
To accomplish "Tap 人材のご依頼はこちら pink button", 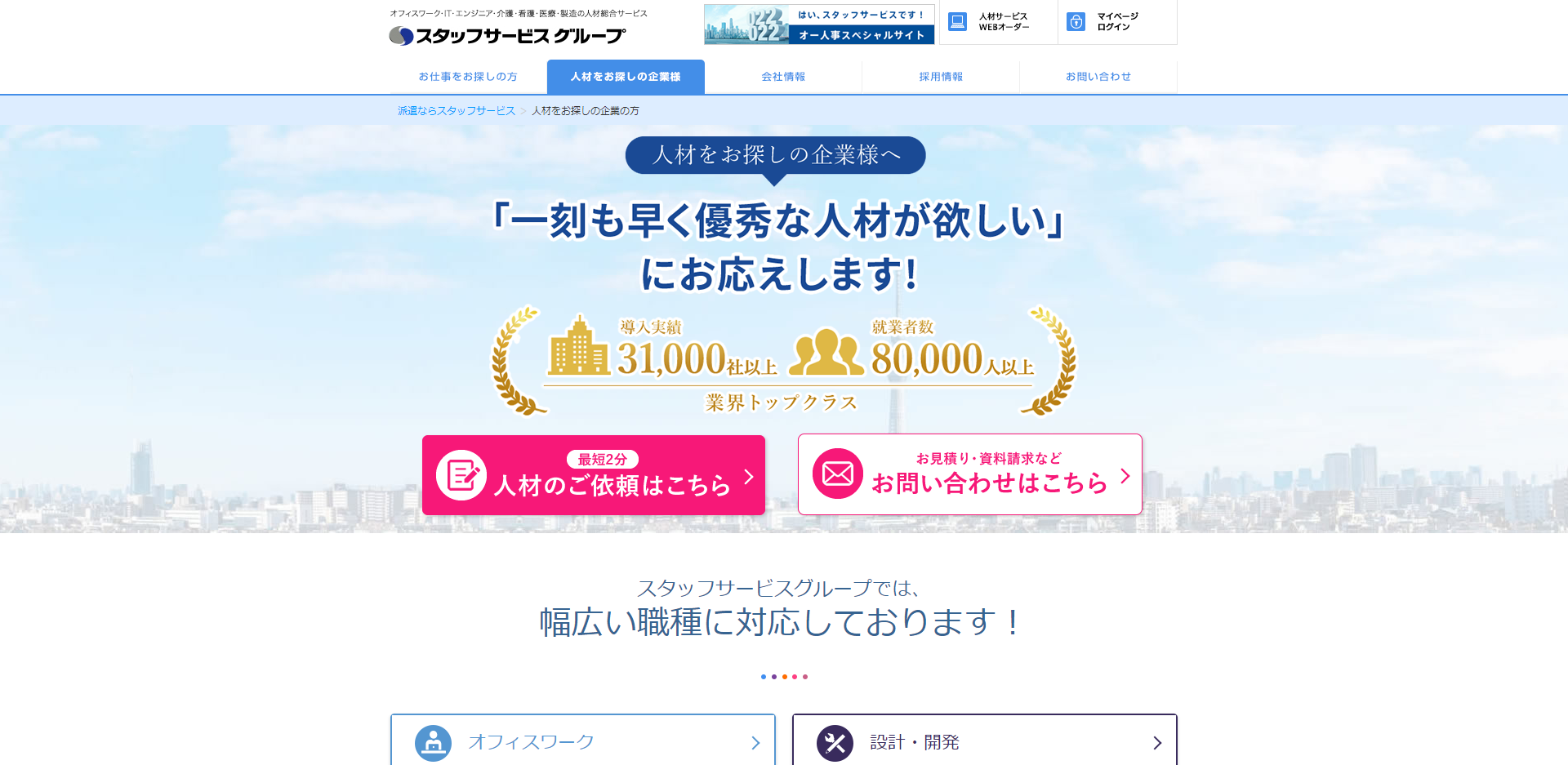I will click(x=594, y=475).
